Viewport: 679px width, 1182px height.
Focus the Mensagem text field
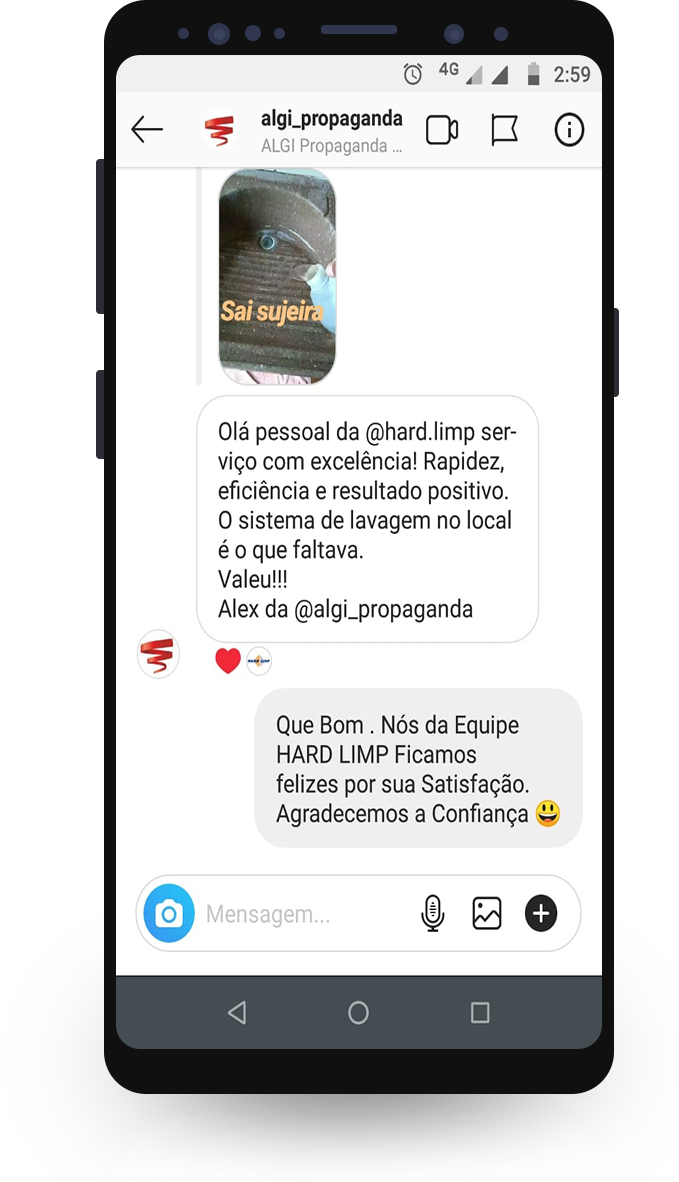300,914
